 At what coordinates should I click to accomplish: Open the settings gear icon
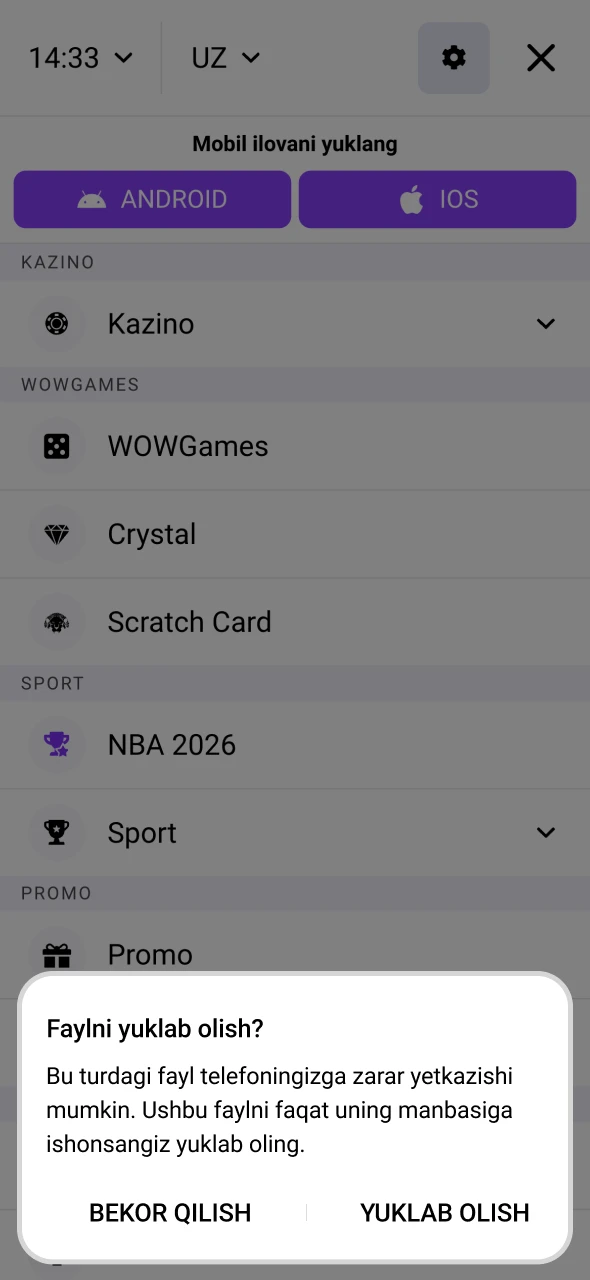[x=454, y=58]
